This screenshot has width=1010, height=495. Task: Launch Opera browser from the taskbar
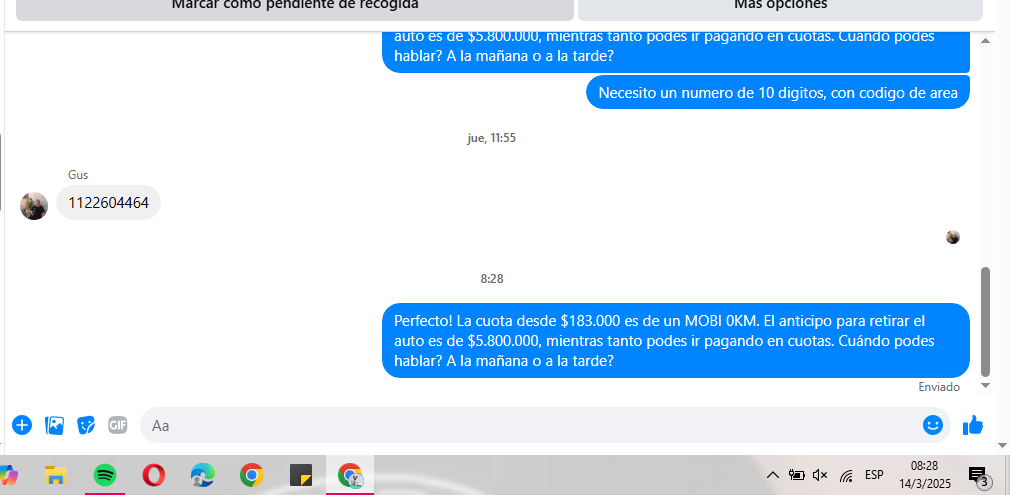153,475
